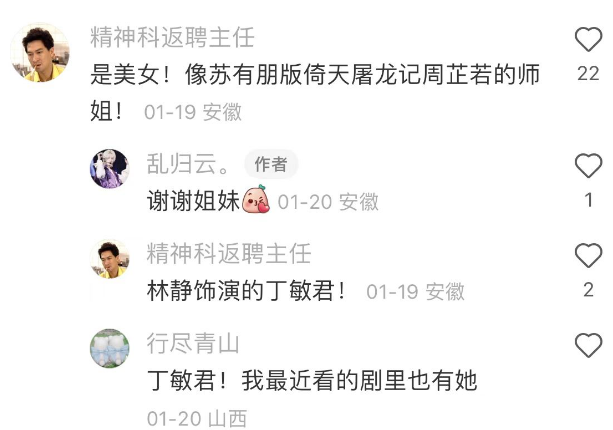Image resolution: width=613 pixels, height=430 pixels.
Task: Like 行尽青山's reply
Action: (589, 346)
